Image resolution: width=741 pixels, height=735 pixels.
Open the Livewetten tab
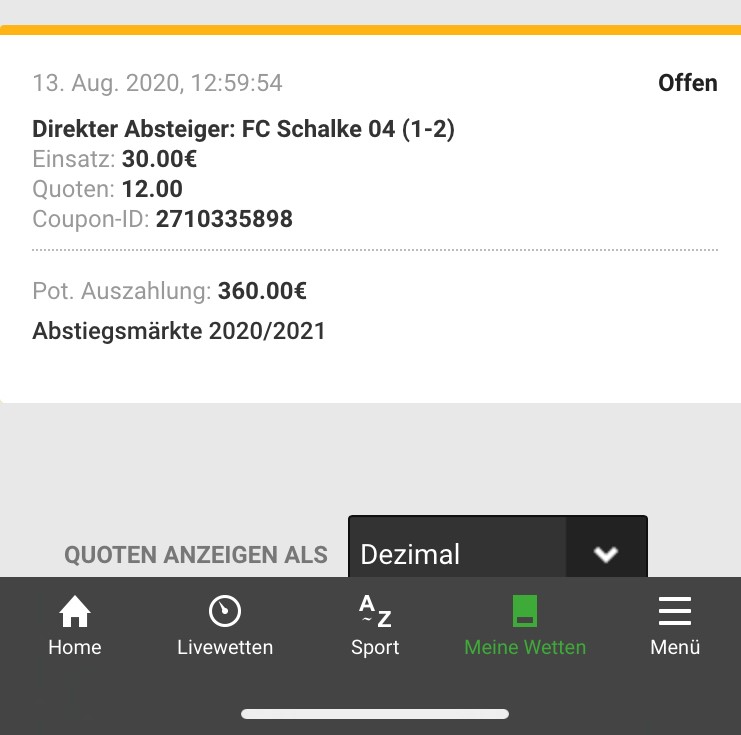225,626
